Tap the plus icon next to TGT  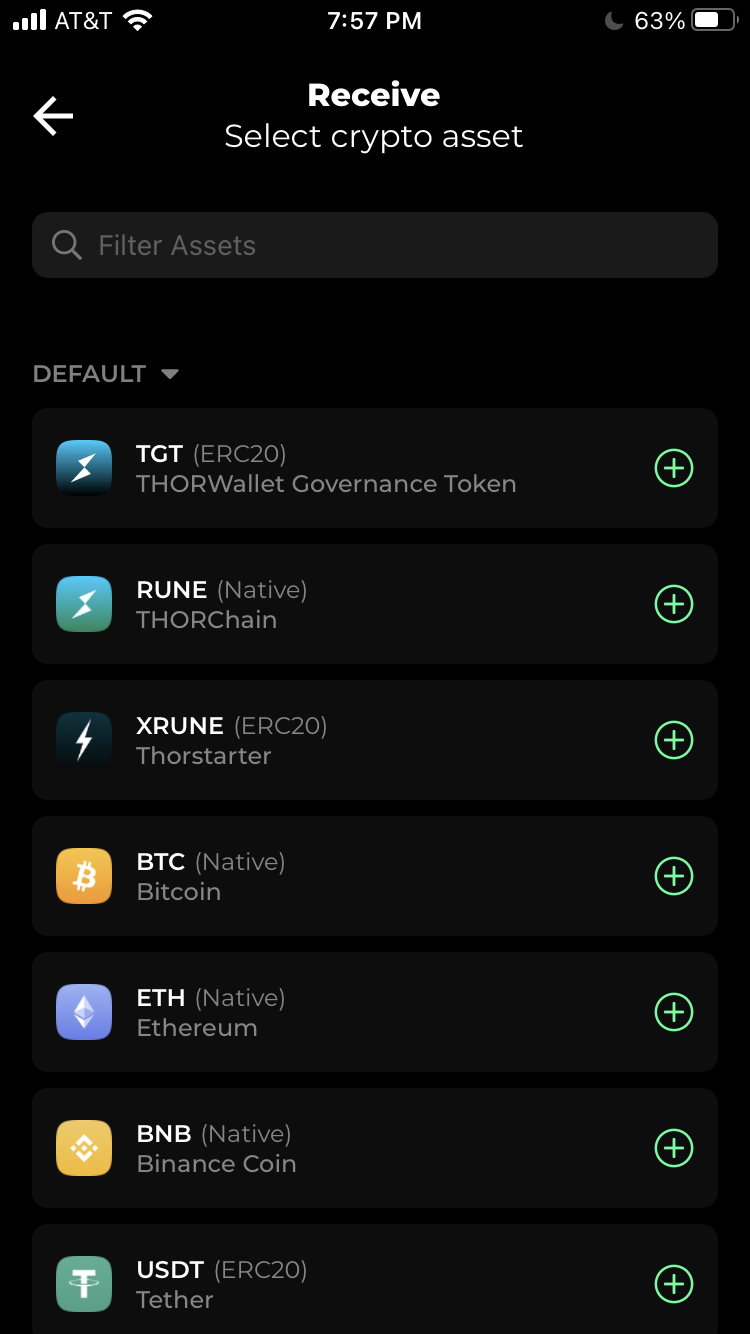(x=673, y=468)
